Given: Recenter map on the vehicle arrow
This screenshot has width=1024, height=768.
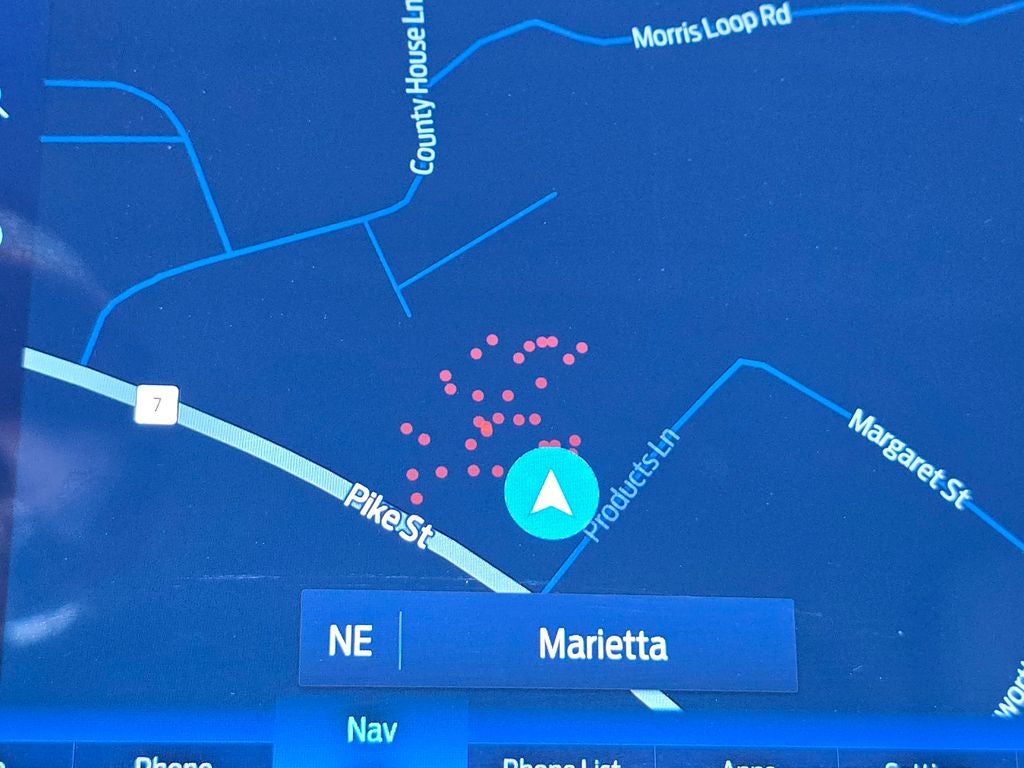Looking at the screenshot, I should [x=551, y=493].
